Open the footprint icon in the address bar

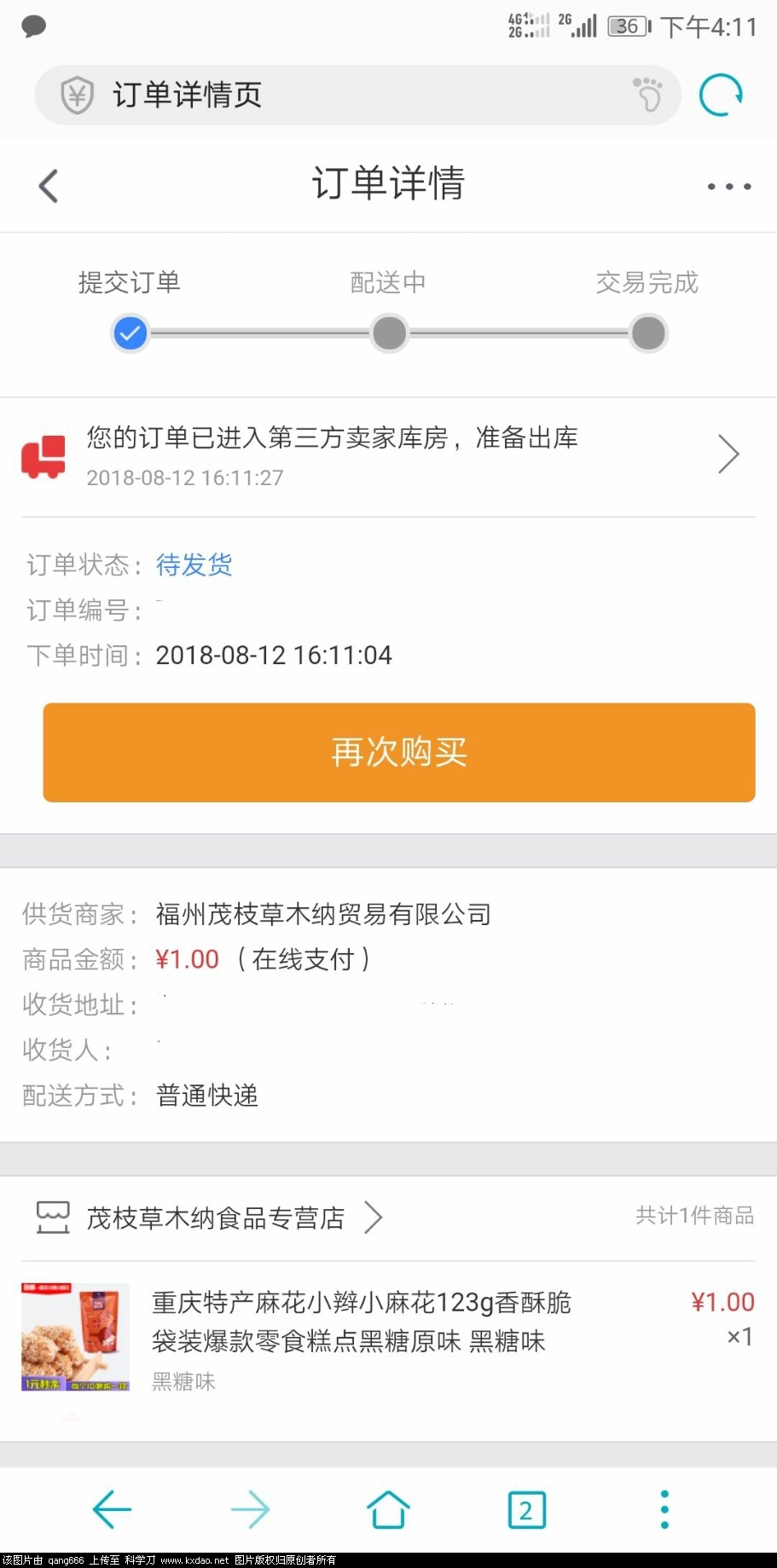pyautogui.click(x=648, y=95)
